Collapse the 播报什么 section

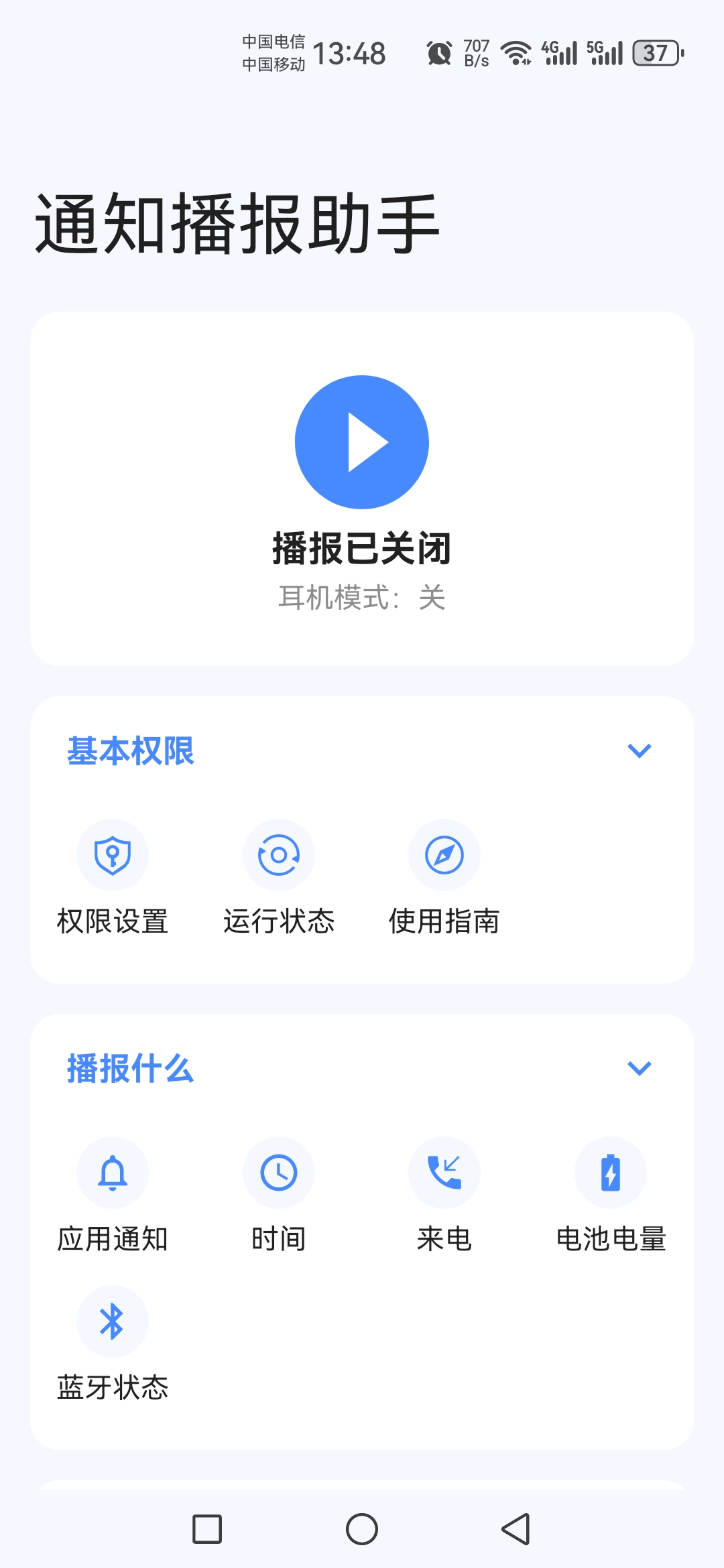pos(639,1068)
